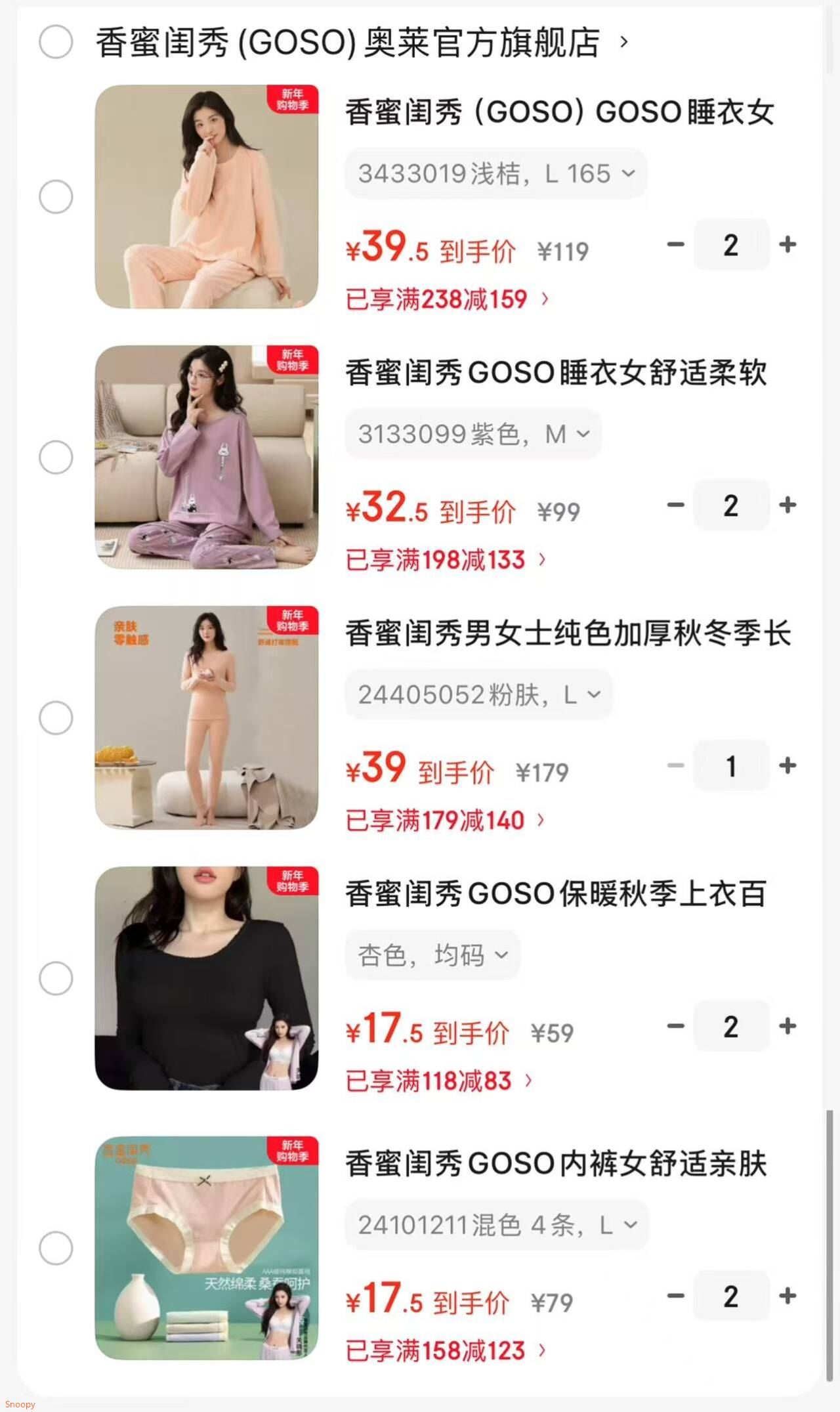Select the 杏色 warm top item checkbox
The image size is (840, 1412).
(x=55, y=977)
